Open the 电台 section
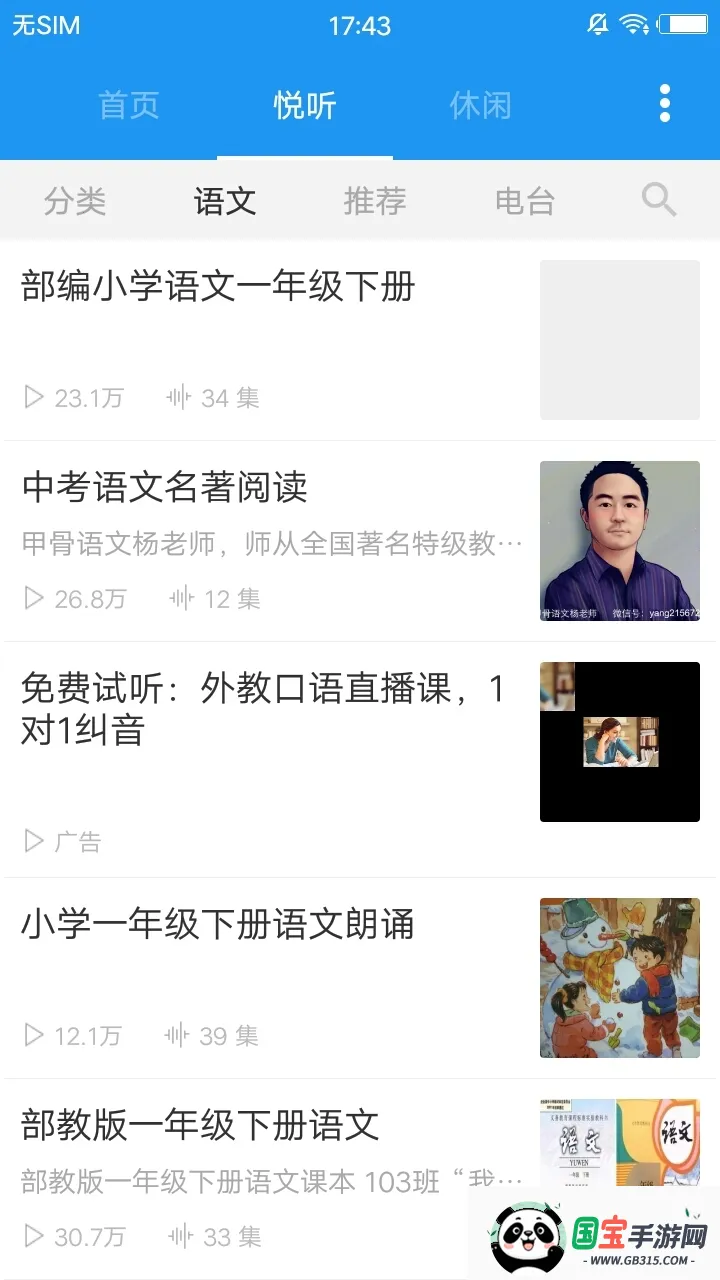The height and width of the screenshot is (1280, 720). click(x=524, y=200)
